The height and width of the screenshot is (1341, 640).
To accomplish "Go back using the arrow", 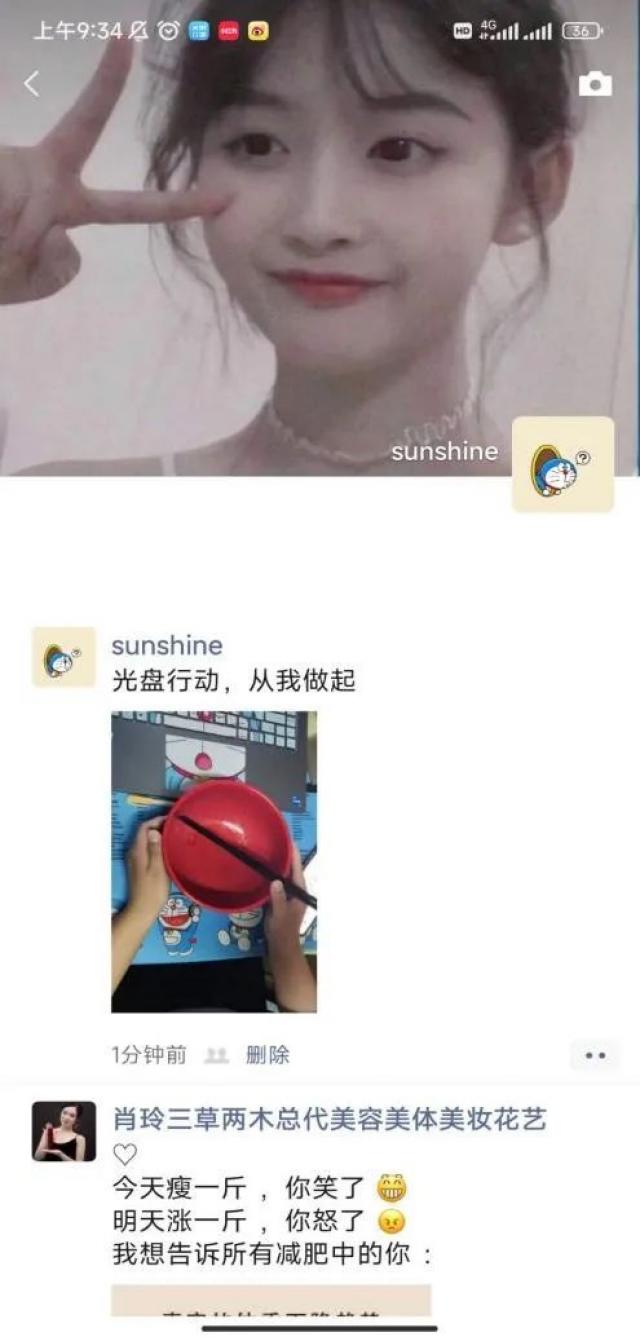I will tap(32, 84).
